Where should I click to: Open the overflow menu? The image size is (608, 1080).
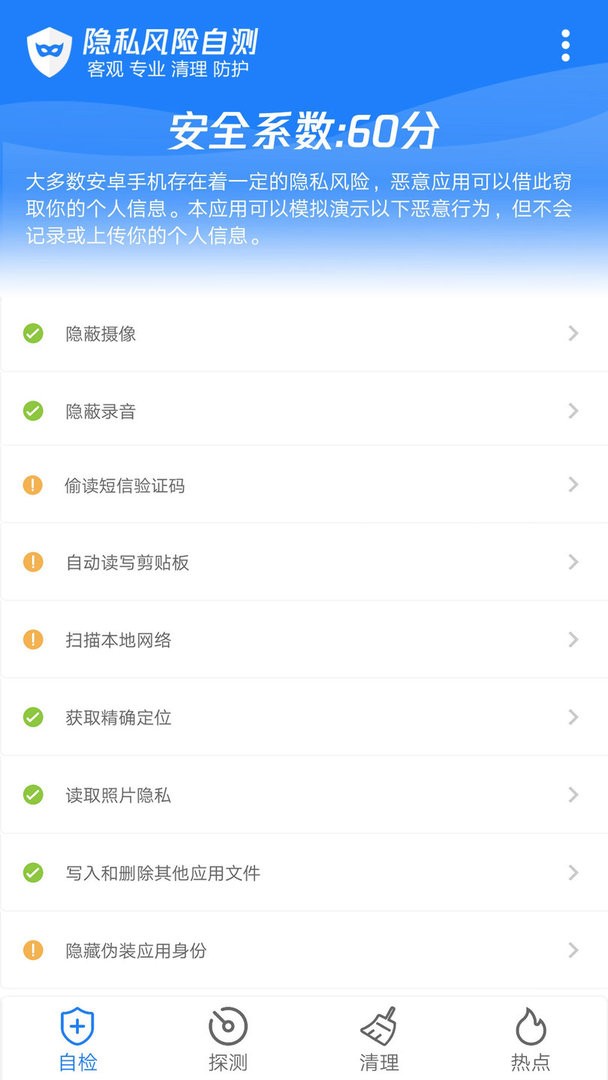566,45
